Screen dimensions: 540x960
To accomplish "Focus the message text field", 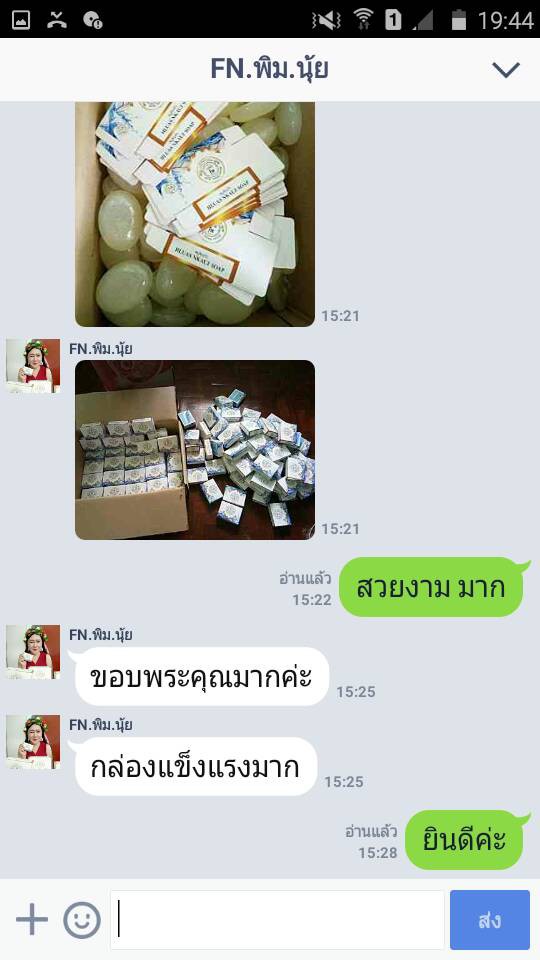I will coord(277,920).
